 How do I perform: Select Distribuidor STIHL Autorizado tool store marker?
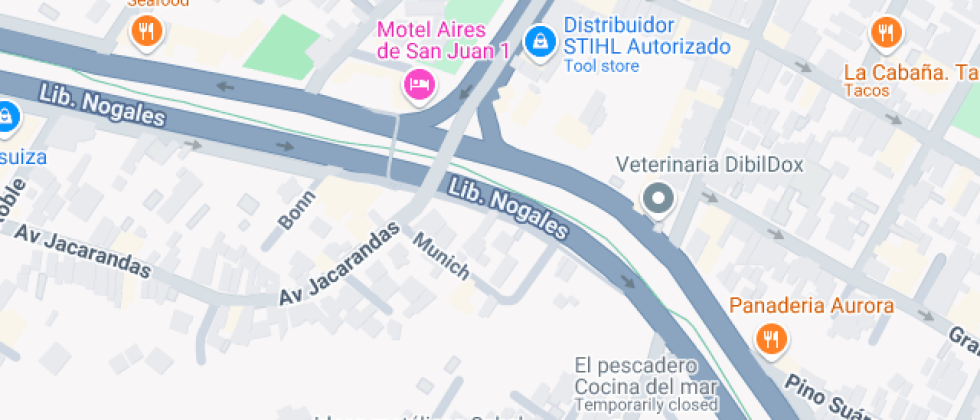click(540, 42)
